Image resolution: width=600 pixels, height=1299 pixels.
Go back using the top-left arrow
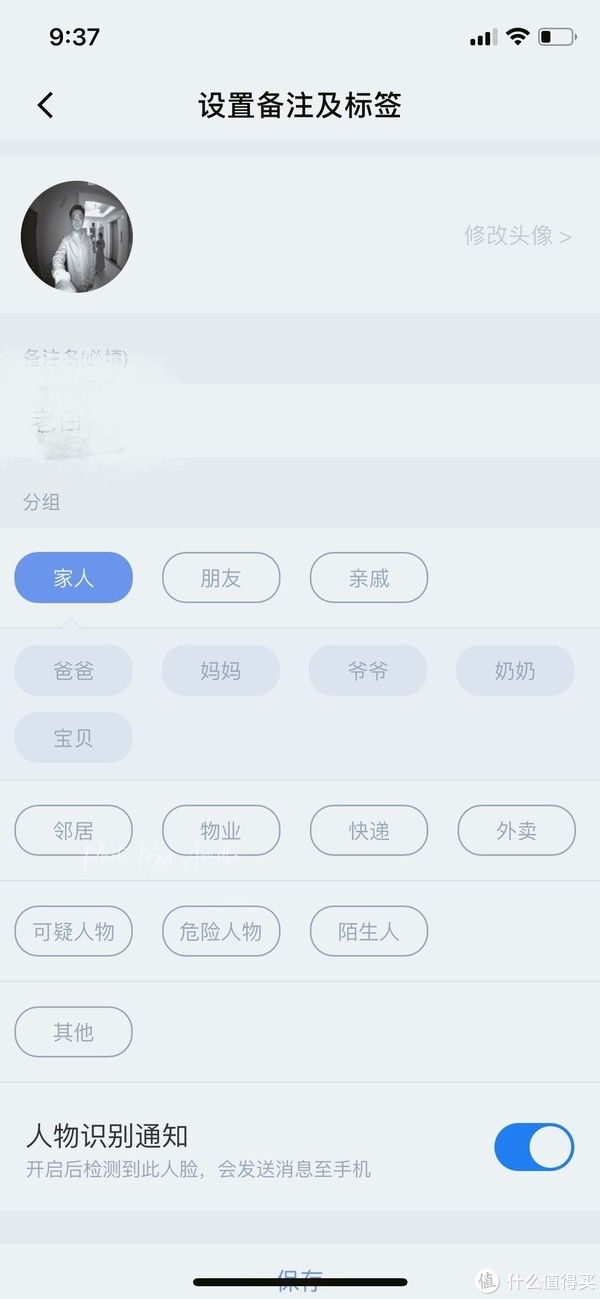coord(45,105)
